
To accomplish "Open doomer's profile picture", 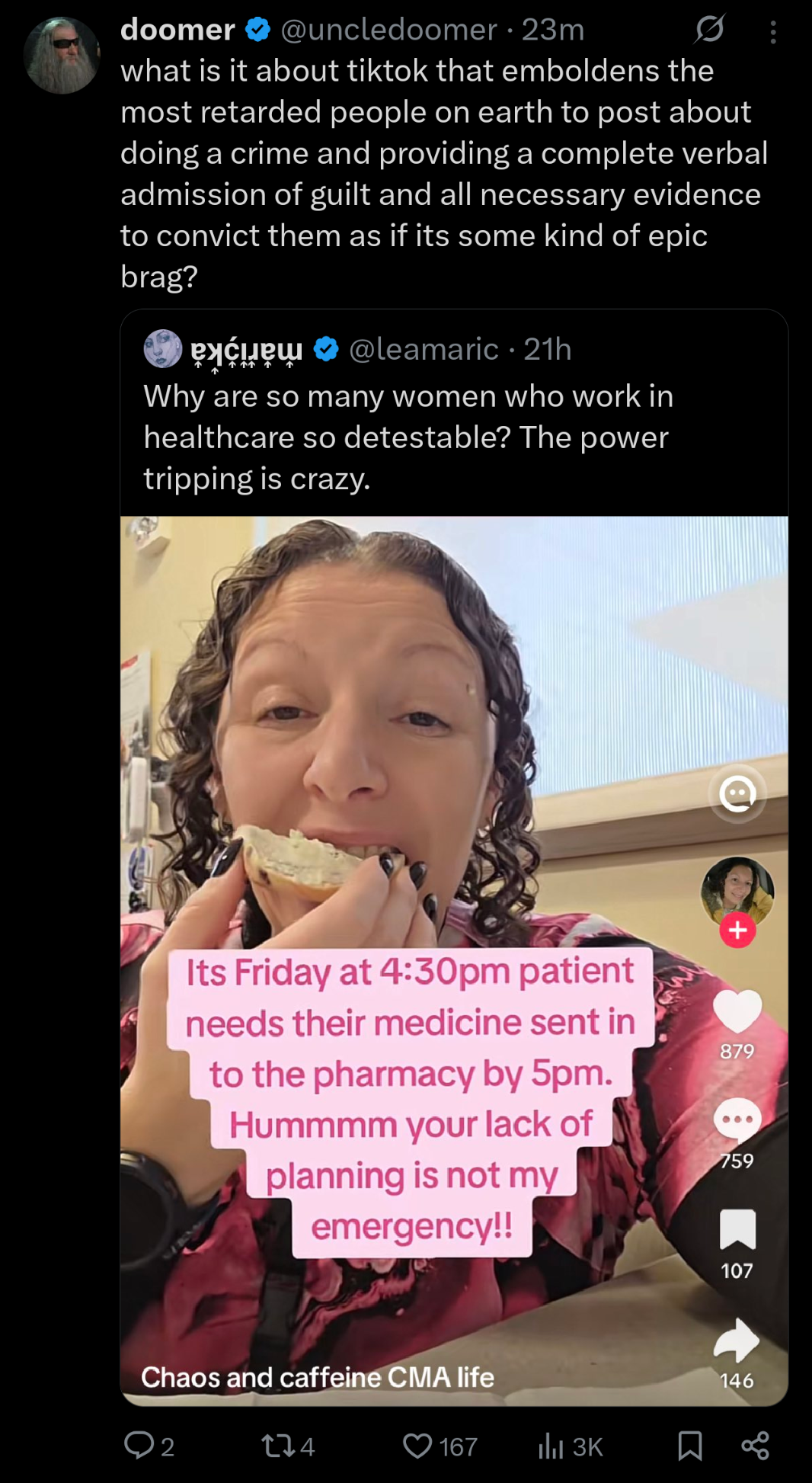I will (62, 56).
